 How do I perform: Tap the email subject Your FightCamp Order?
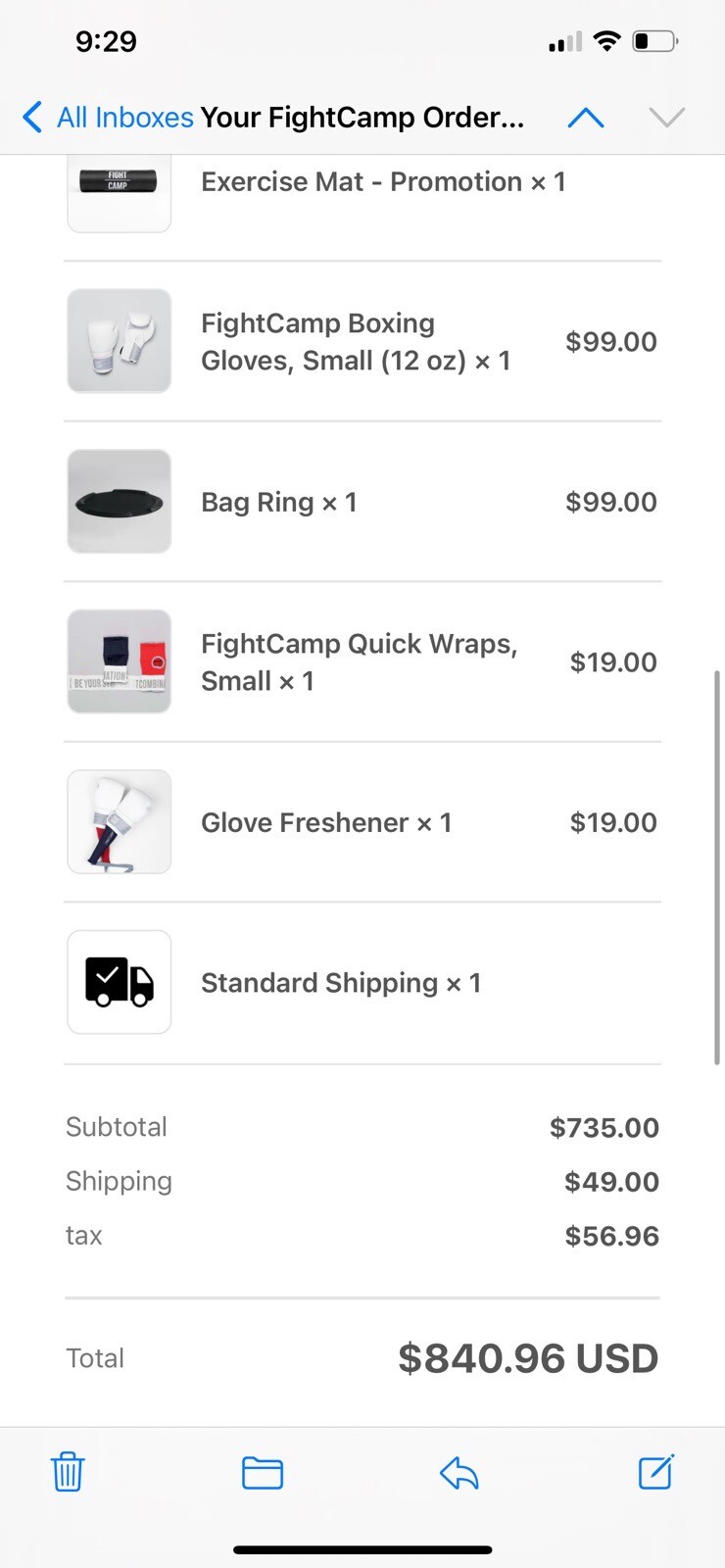click(362, 117)
